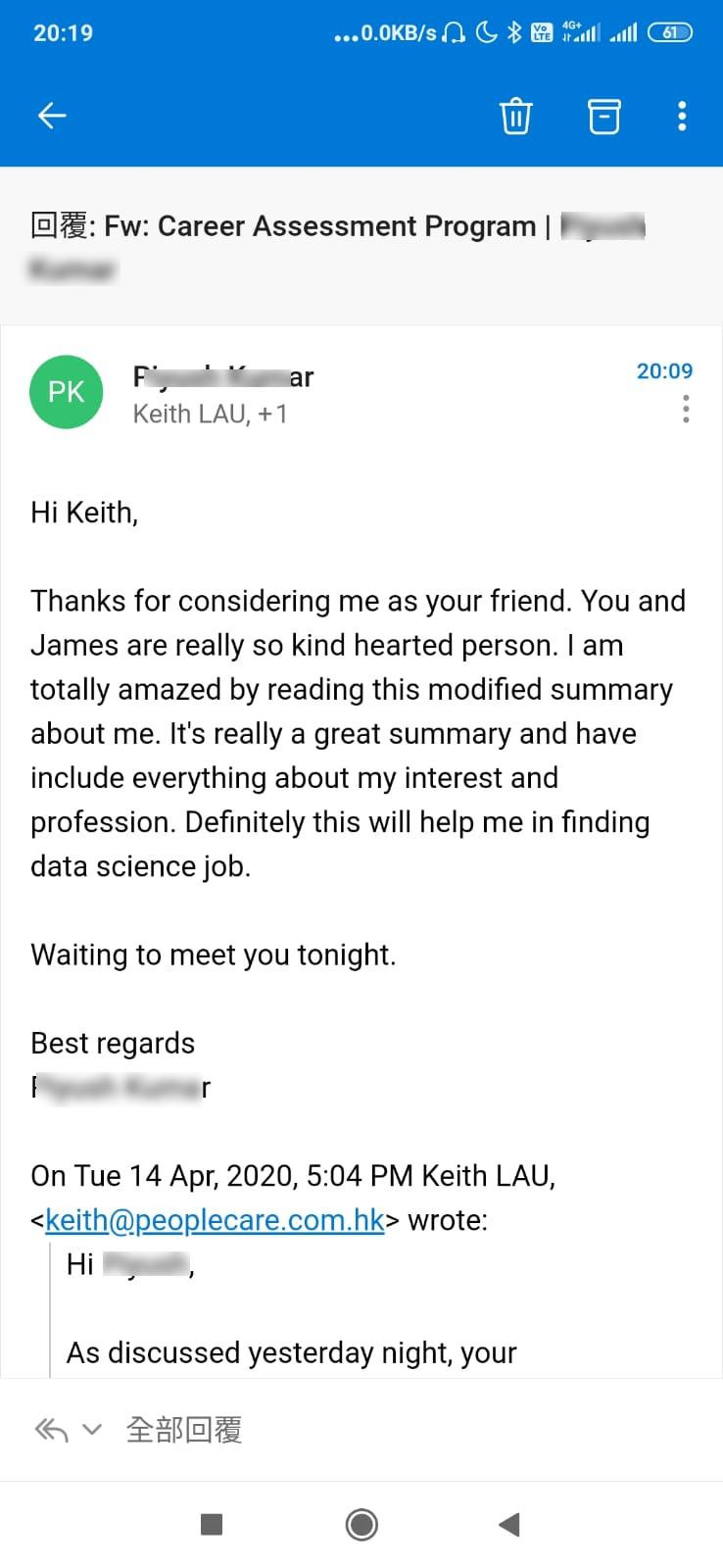The height and width of the screenshot is (1568, 723).
Task: Open the keith@peoplecare.com.hk email link
Action: click(215, 1220)
